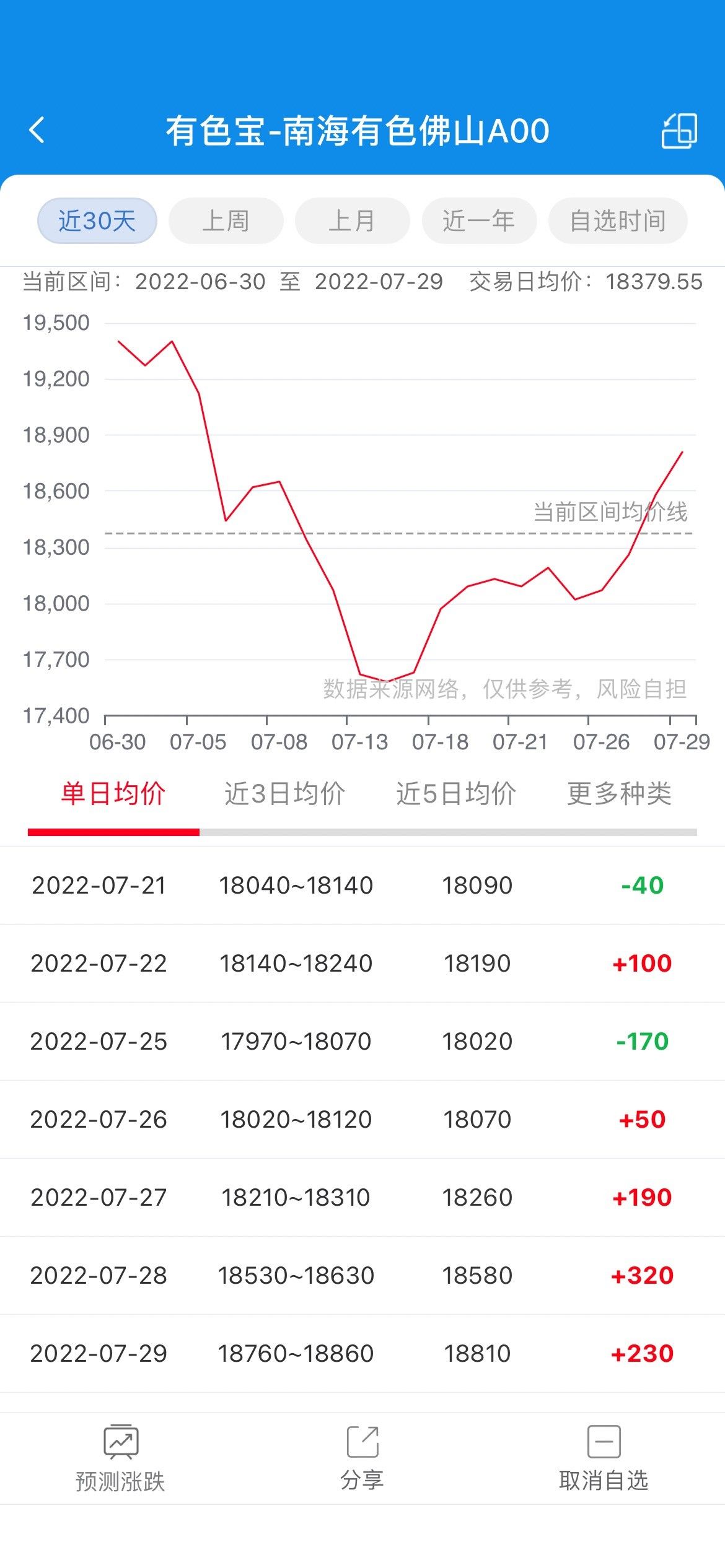Screen dimensions: 725x1568
Task: Open the 更多种类 tab
Action: pos(620,794)
